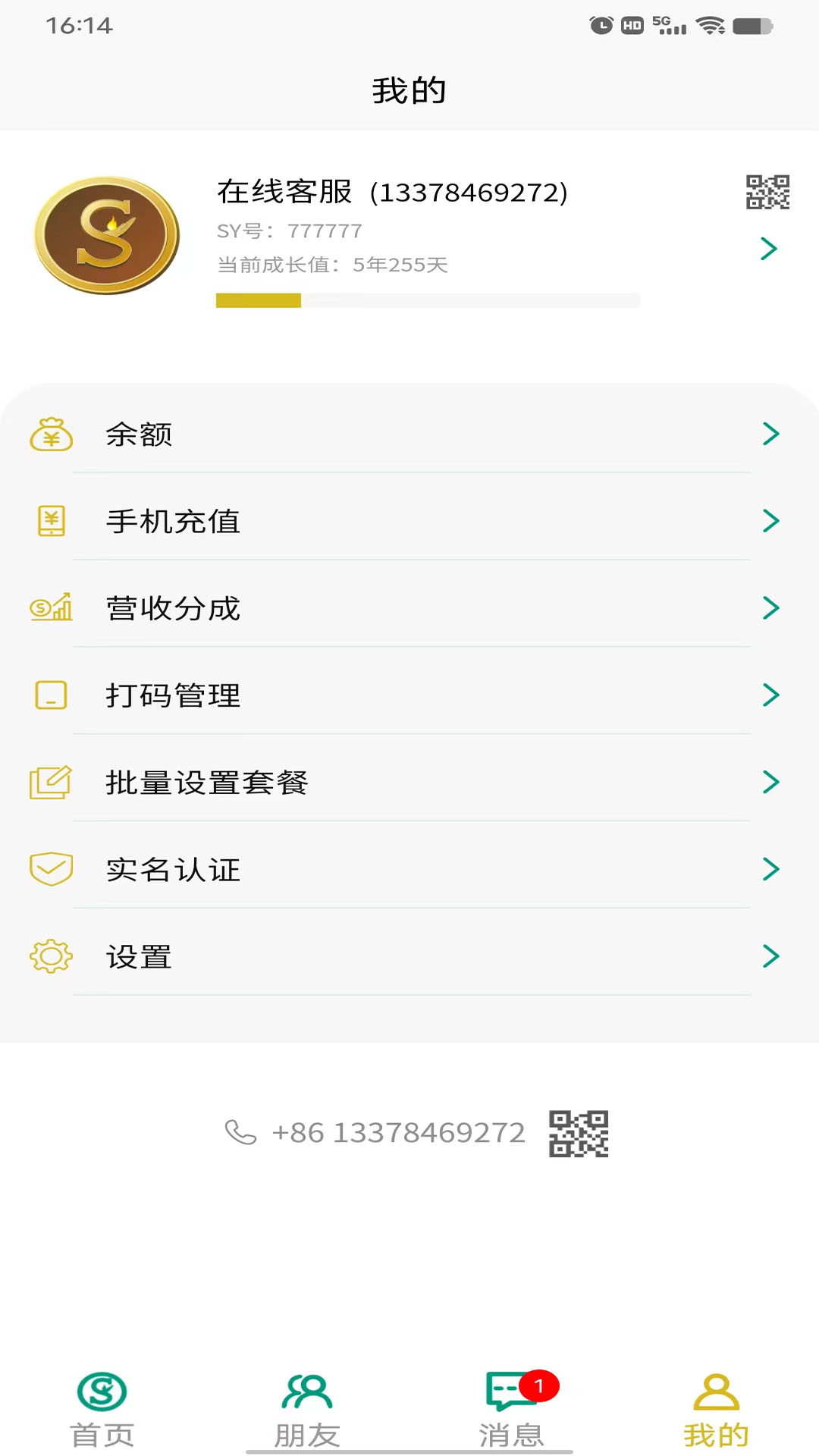Open the 打码管理 code icon
The image size is (819, 1456).
click(x=51, y=695)
